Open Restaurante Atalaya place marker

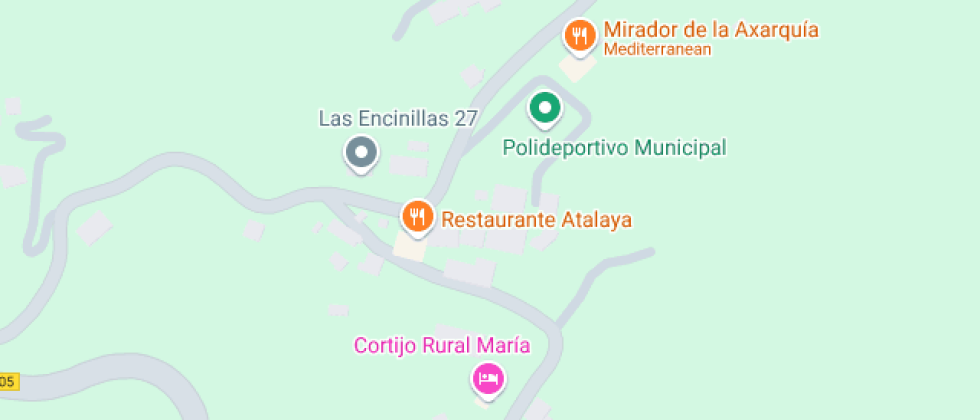click(417, 216)
